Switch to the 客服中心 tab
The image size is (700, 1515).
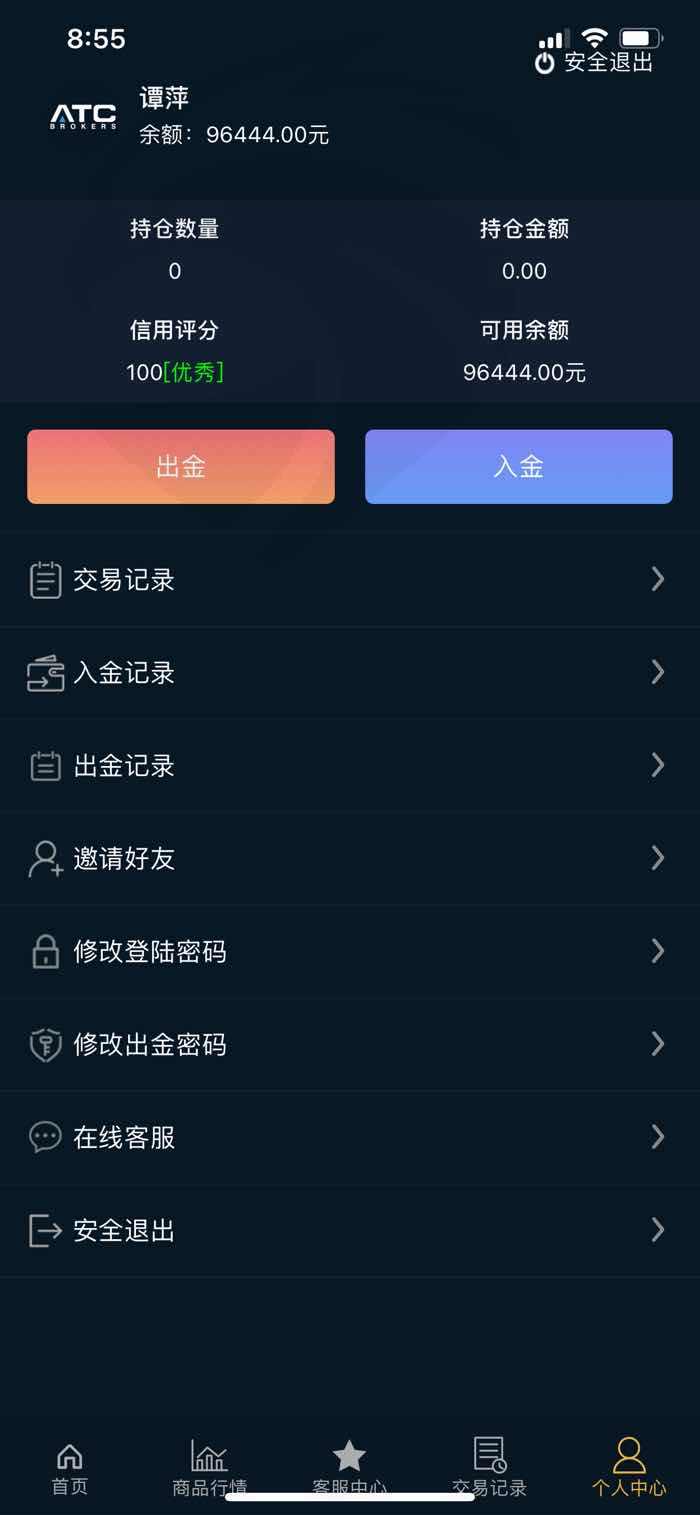point(349,1468)
